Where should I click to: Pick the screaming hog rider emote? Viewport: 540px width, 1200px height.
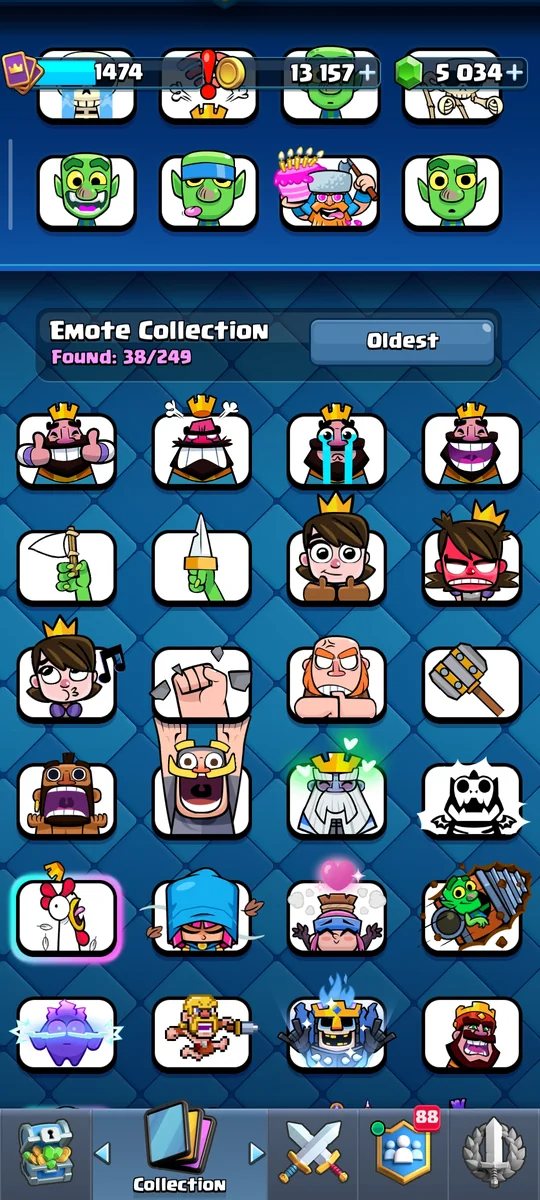tap(67, 797)
